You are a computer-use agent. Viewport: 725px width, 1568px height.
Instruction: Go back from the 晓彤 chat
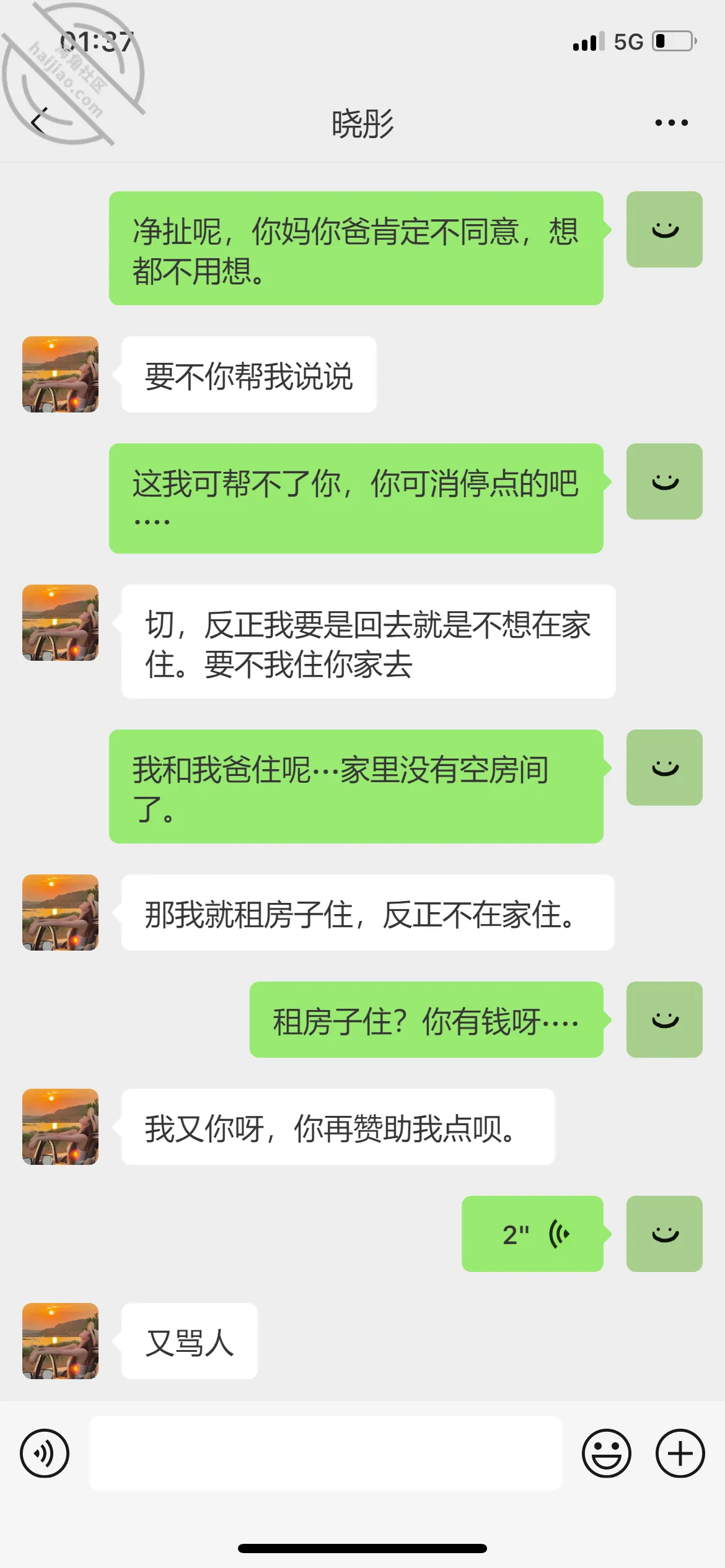coord(38,121)
